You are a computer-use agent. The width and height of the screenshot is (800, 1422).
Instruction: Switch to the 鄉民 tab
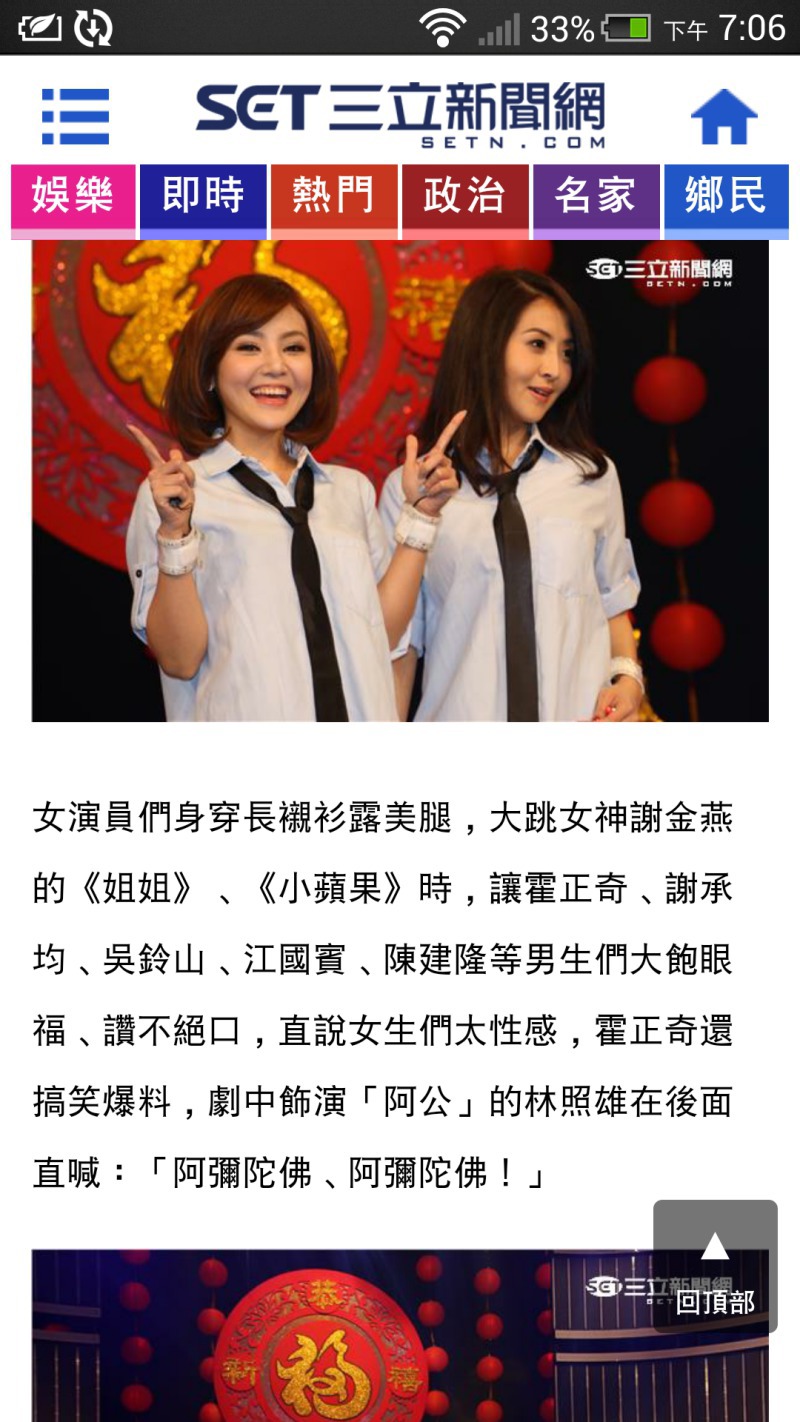click(726, 200)
